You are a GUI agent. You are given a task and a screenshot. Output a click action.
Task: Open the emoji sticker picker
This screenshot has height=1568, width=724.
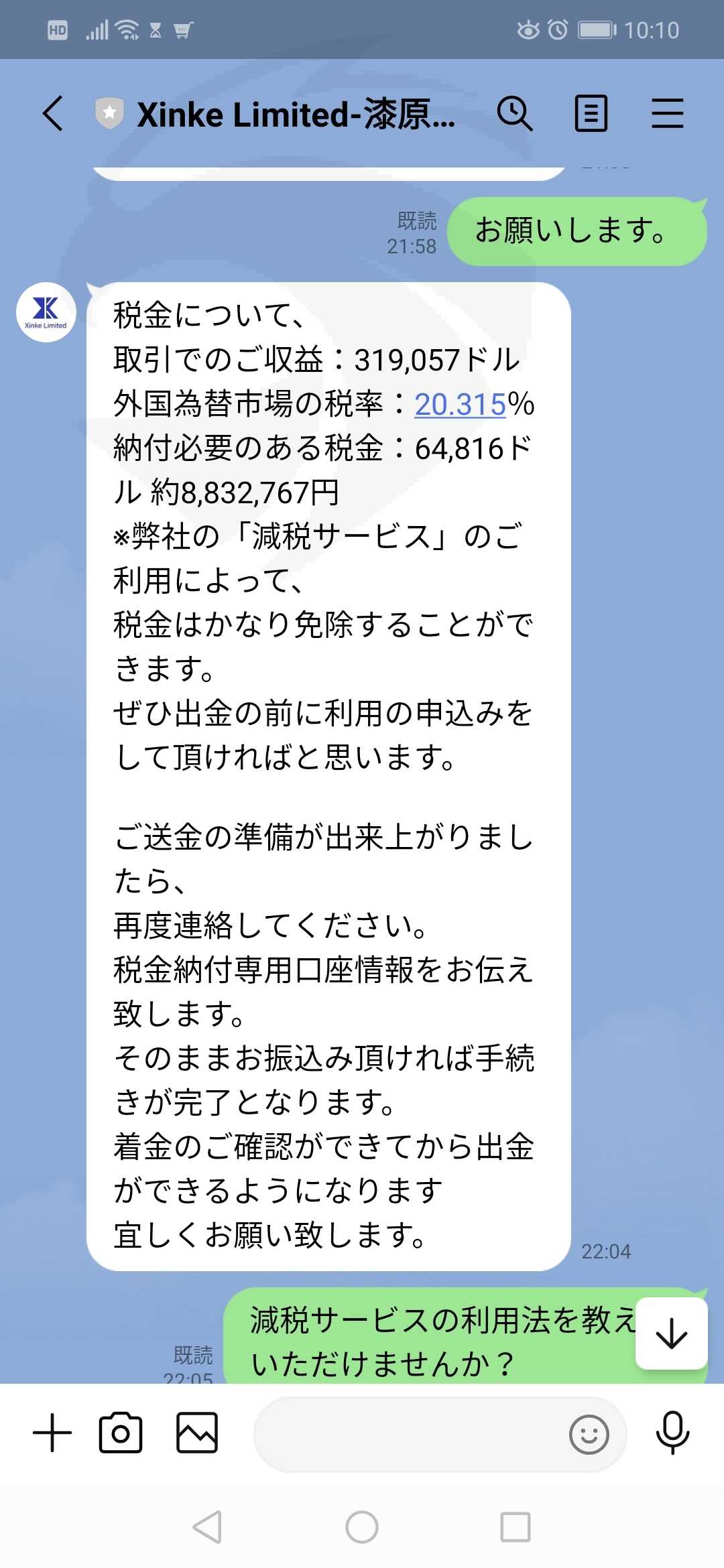(589, 1435)
